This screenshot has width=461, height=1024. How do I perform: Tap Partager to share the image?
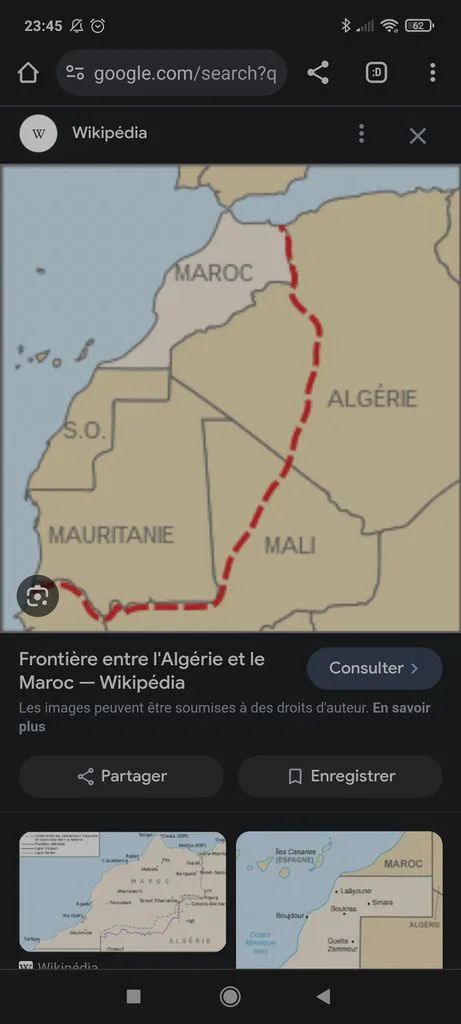coord(121,776)
